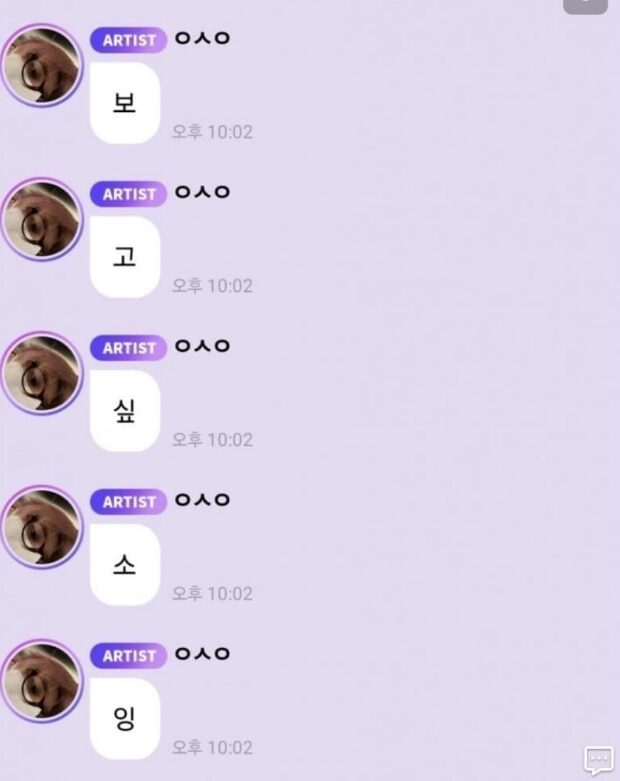Open artist avatar next to message 소
Image resolution: width=620 pixels, height=781 pixels.
[41, 527]
